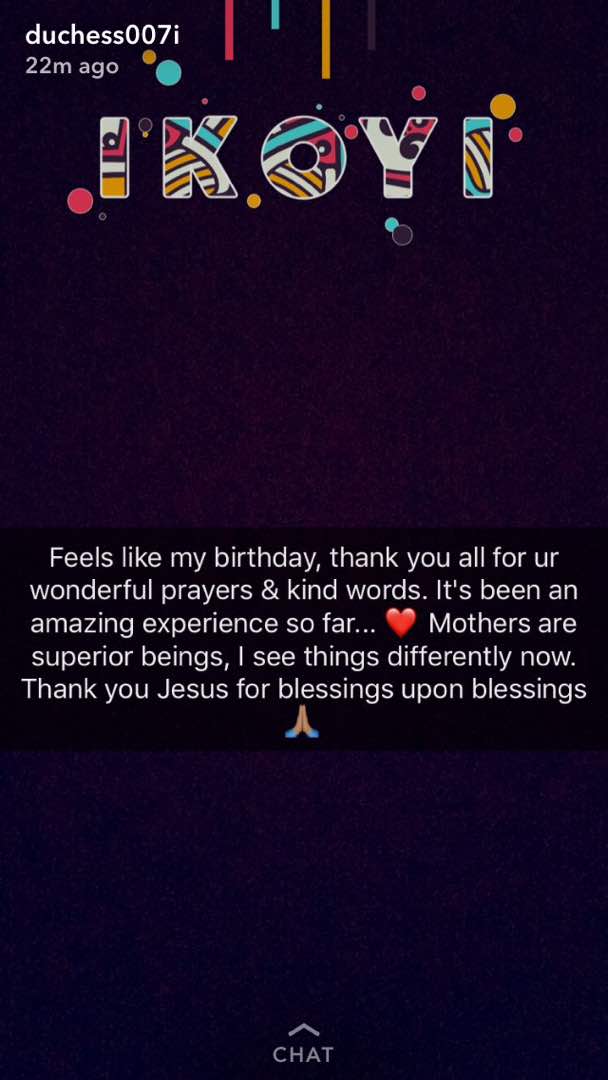Open the CHAT reply at the bottom
Image resolution: width=608 pixels, height=1080 pixels.
coord(303,1047)
